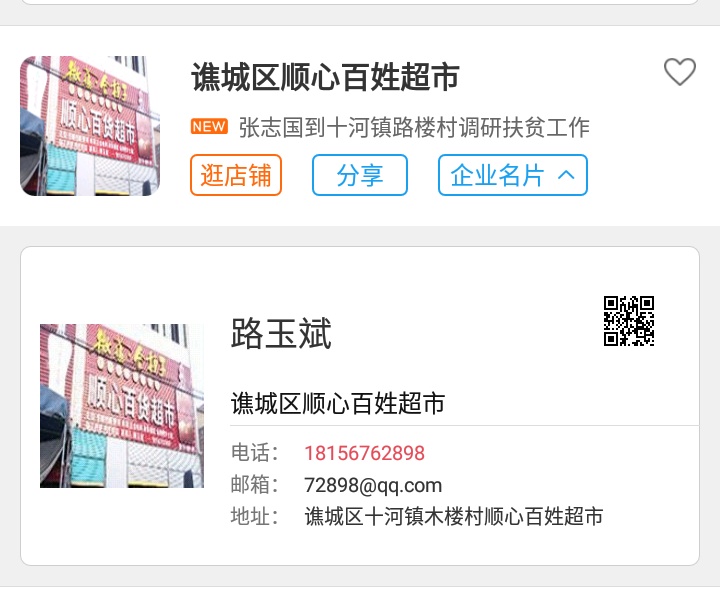The width and height of the screenshot is (720, 612).
Task: Call phone number 18156762898
Action: click(364, 453)
